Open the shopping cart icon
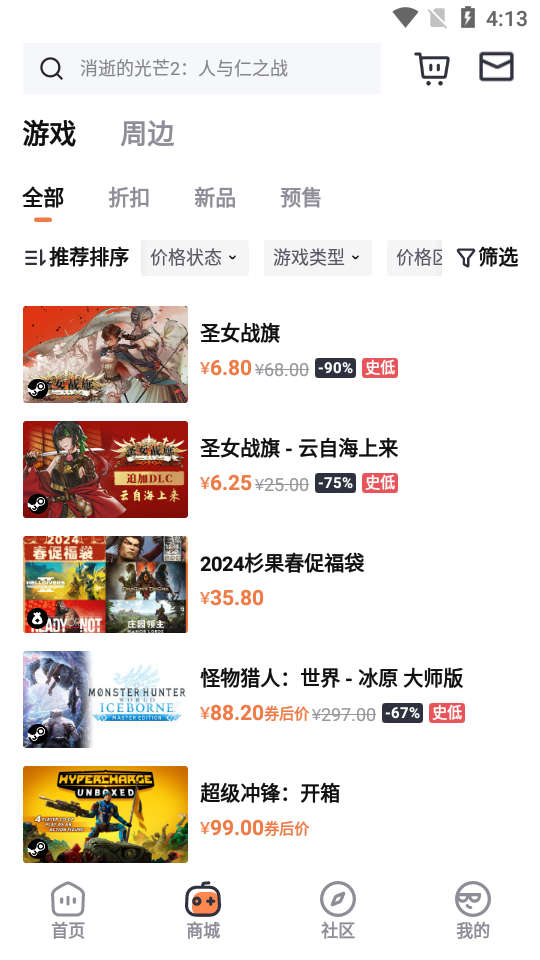540x960 pixels. [x=432, y=68]
